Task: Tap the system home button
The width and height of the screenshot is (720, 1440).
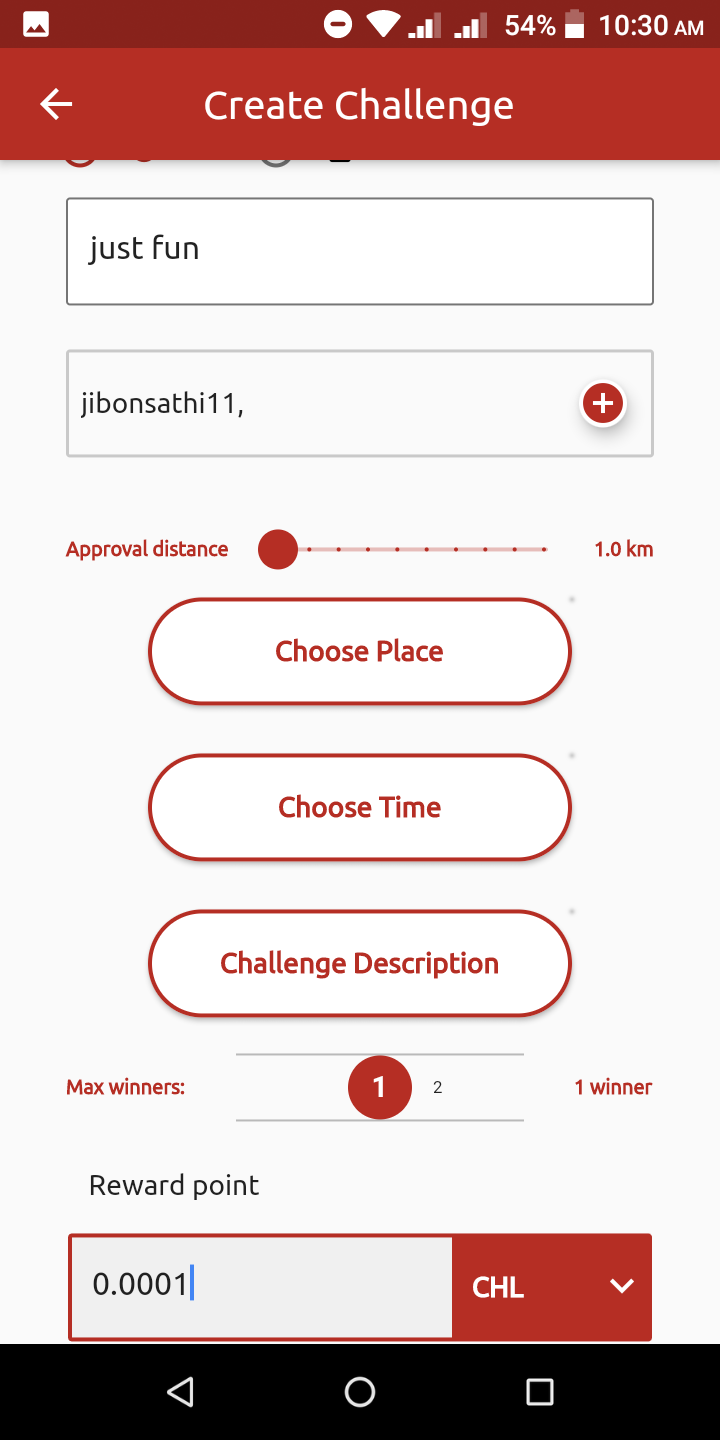Action: tap(360, 1392)
